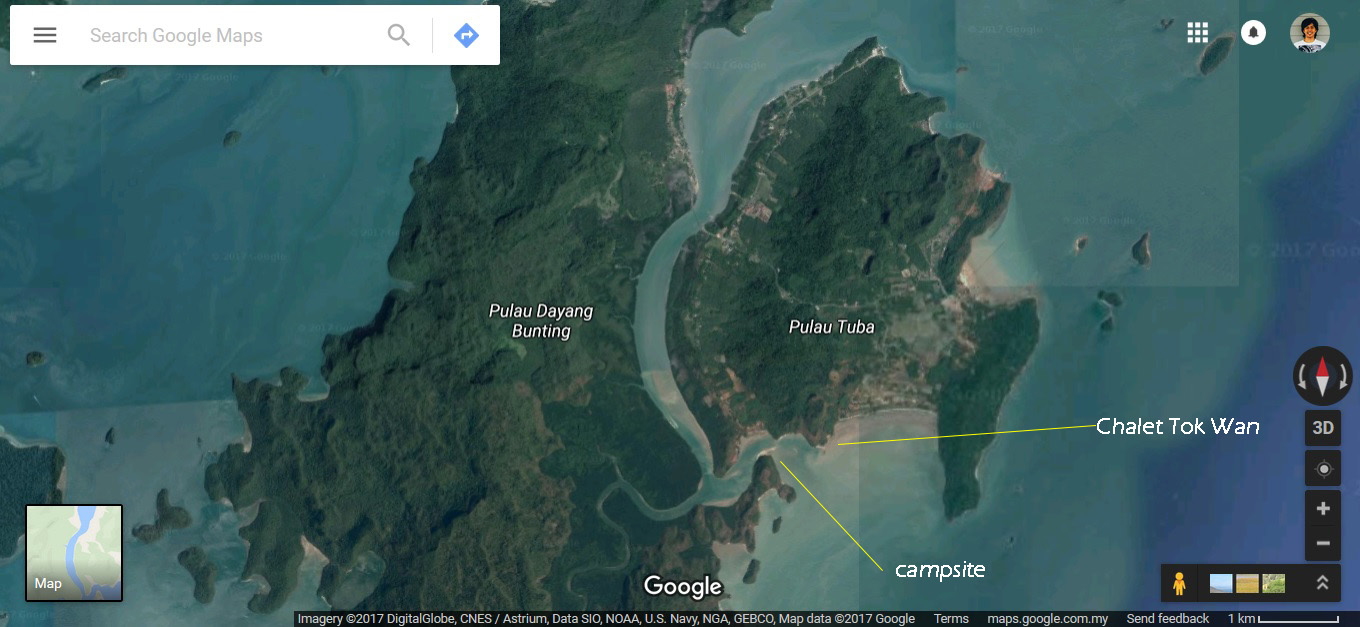
Task: Expand the imagery panel chevrons
Action: pos(1322,583)
